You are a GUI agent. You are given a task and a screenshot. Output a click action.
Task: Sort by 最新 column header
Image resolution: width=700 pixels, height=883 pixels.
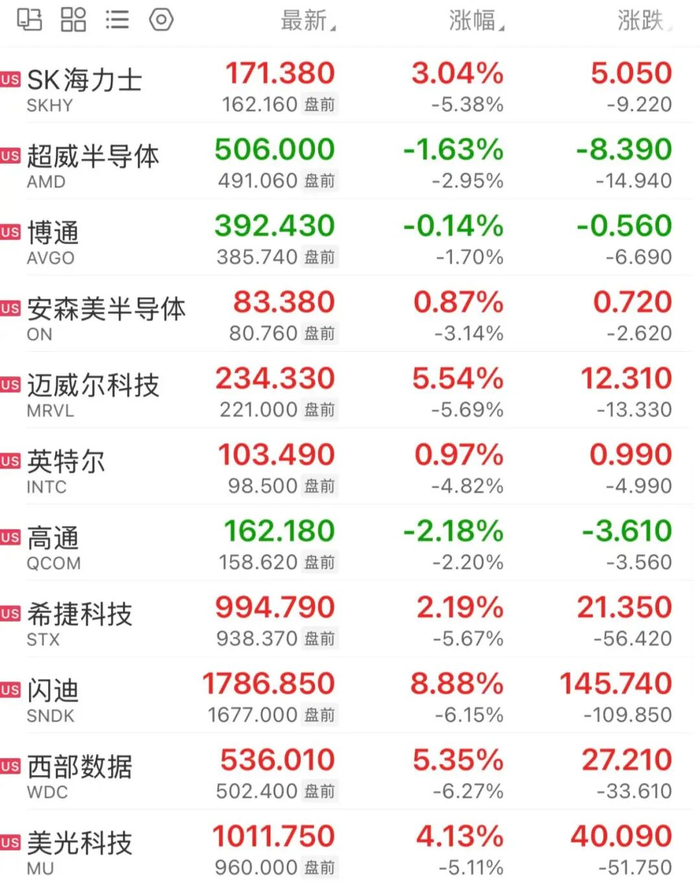tap(308, 21)
